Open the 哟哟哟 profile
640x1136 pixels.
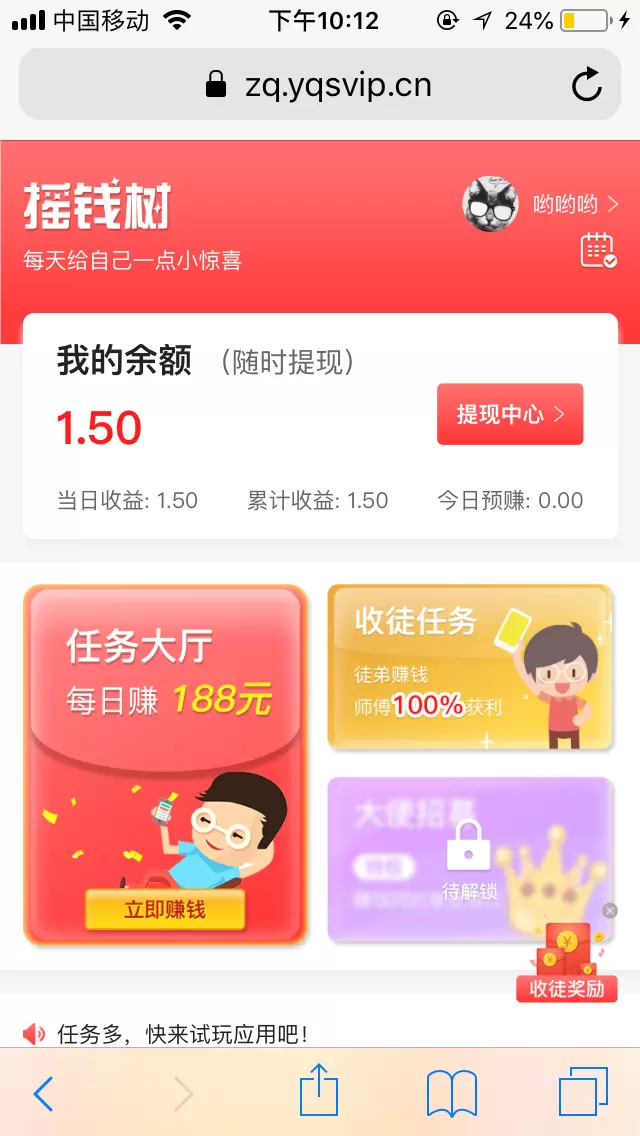542,204
